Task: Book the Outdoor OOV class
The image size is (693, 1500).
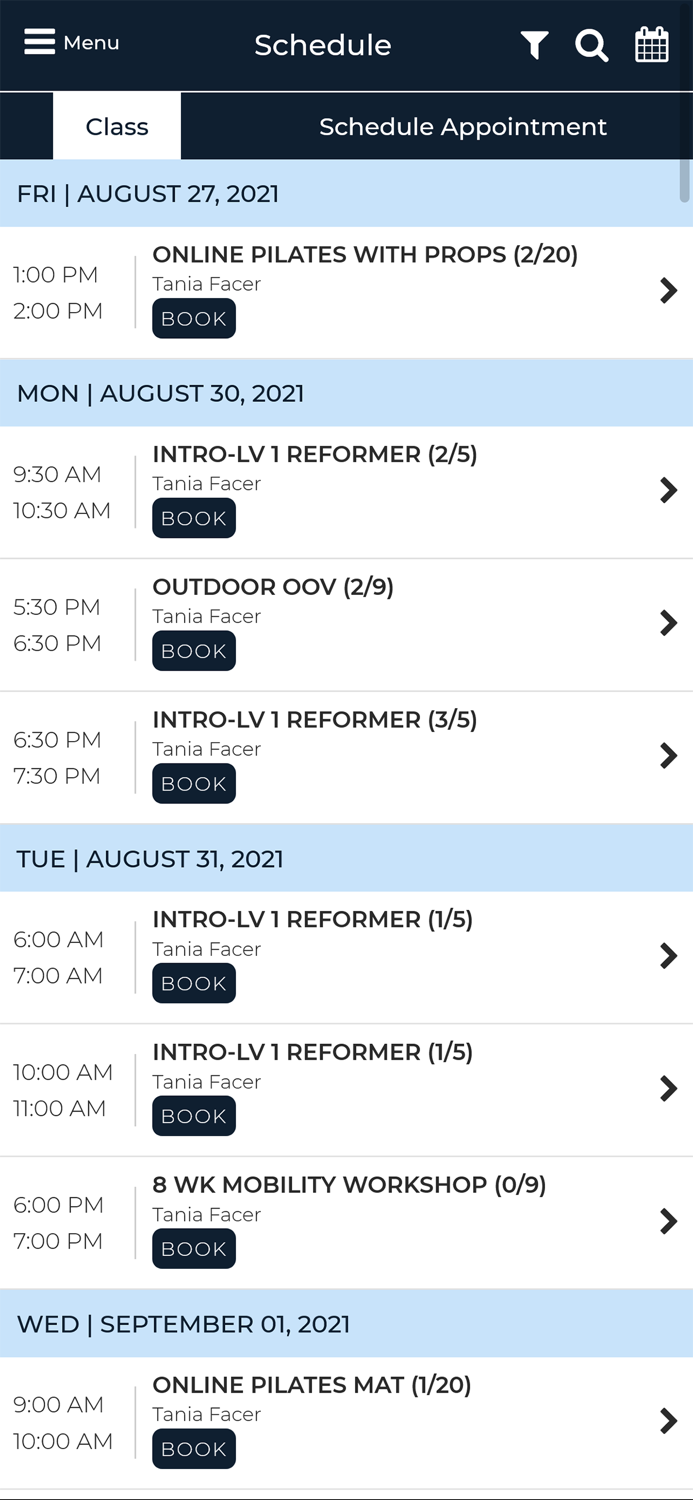Action: pyautogui.click(x=194, y=651)
